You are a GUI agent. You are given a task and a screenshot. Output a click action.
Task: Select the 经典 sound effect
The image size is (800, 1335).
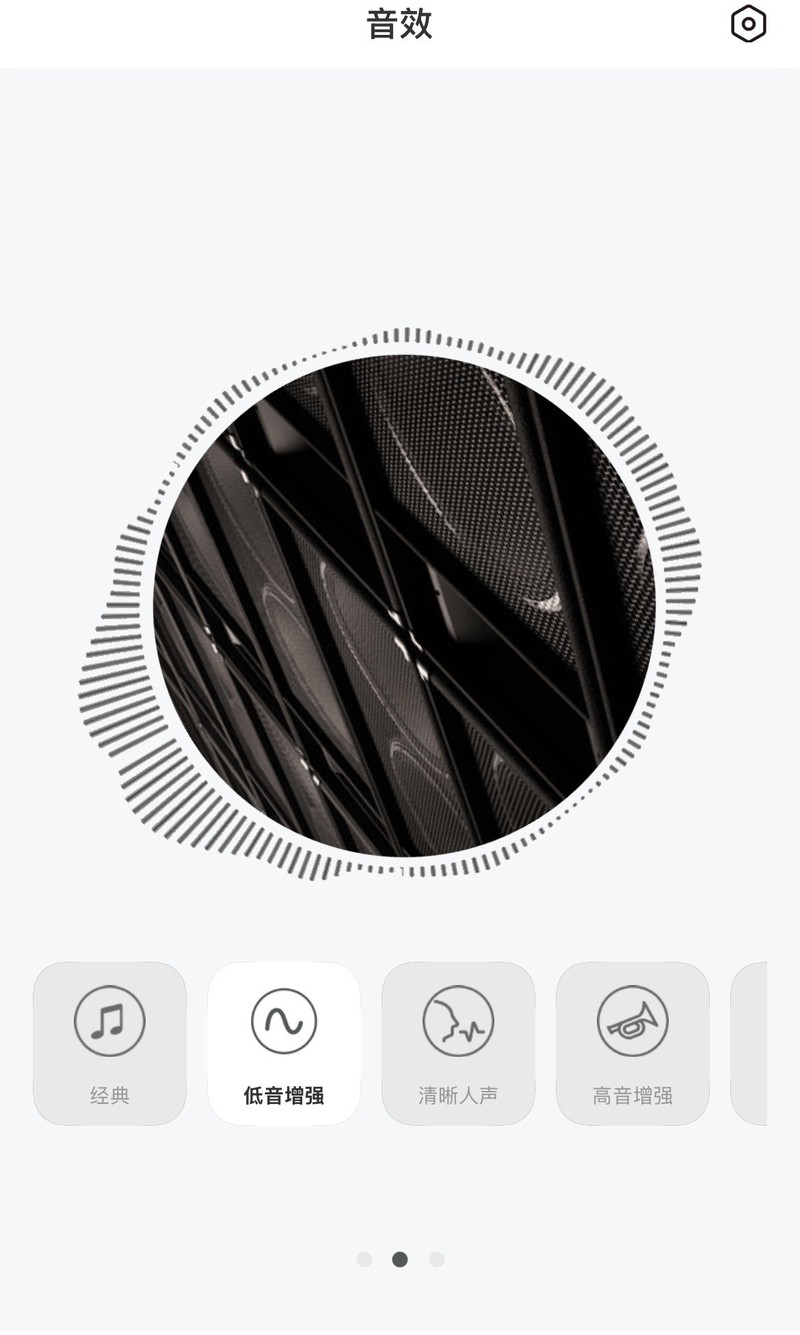point(110,1043)
